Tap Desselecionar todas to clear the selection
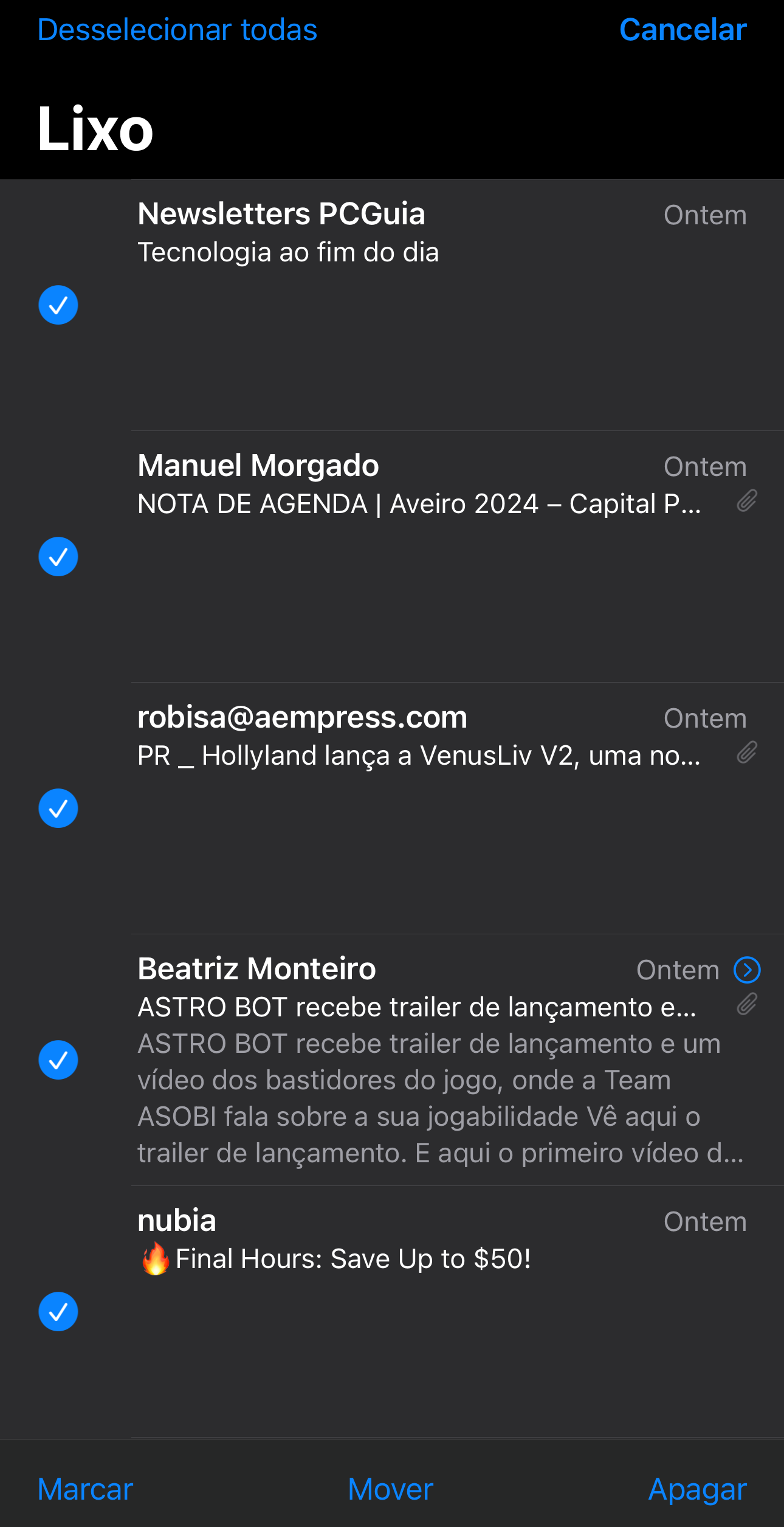Viewport: 784px width, 1527px height. pos(177,30)
